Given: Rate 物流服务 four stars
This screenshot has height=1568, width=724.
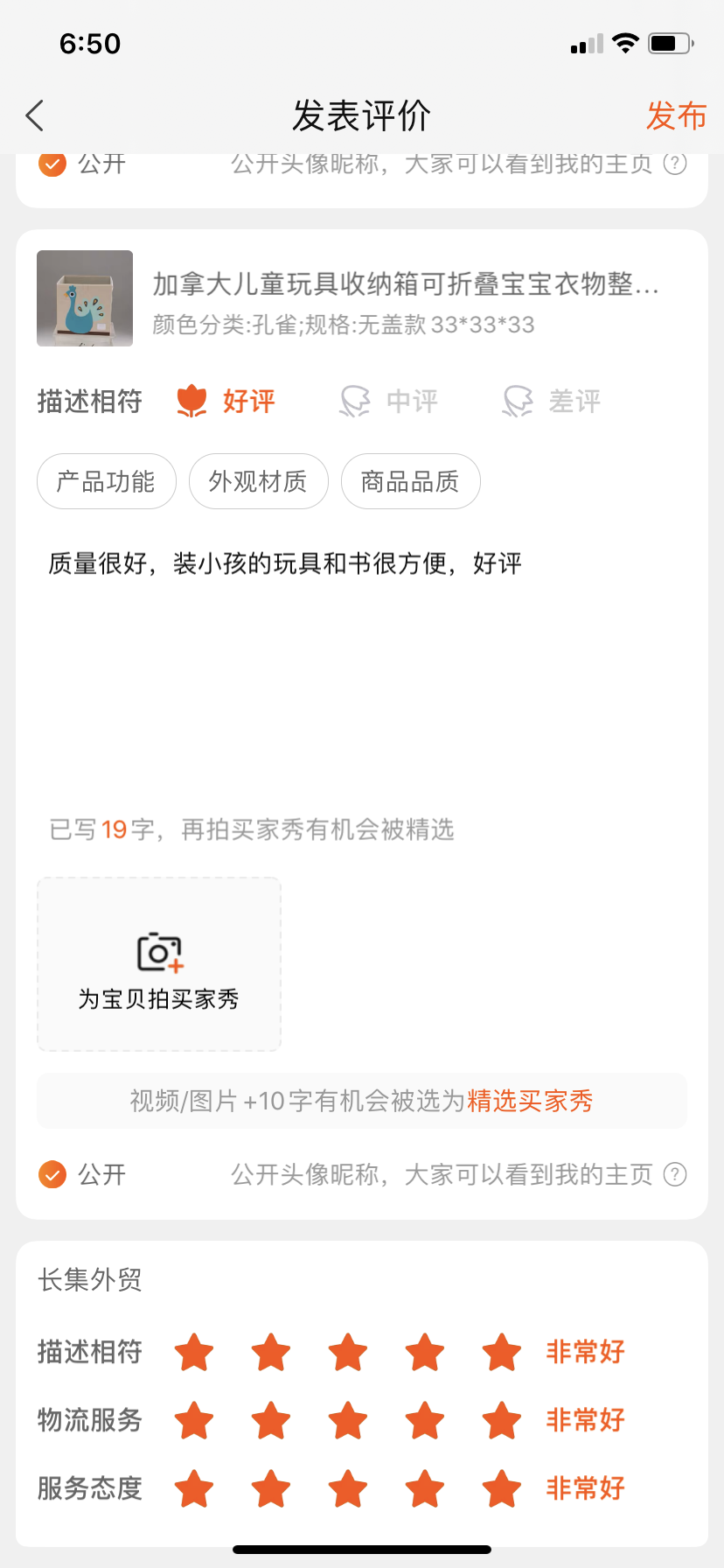Looking at the screenshot, I should (425, 1420).
